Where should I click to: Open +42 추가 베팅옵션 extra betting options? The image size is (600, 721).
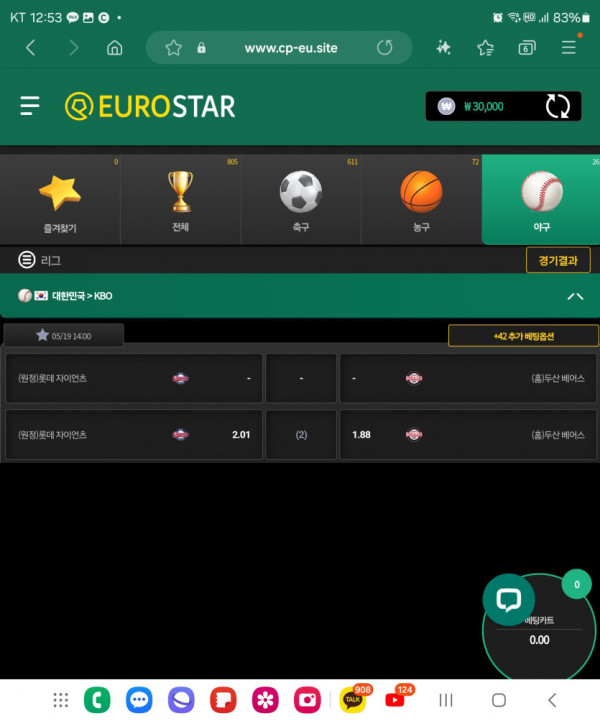[523, 336]
